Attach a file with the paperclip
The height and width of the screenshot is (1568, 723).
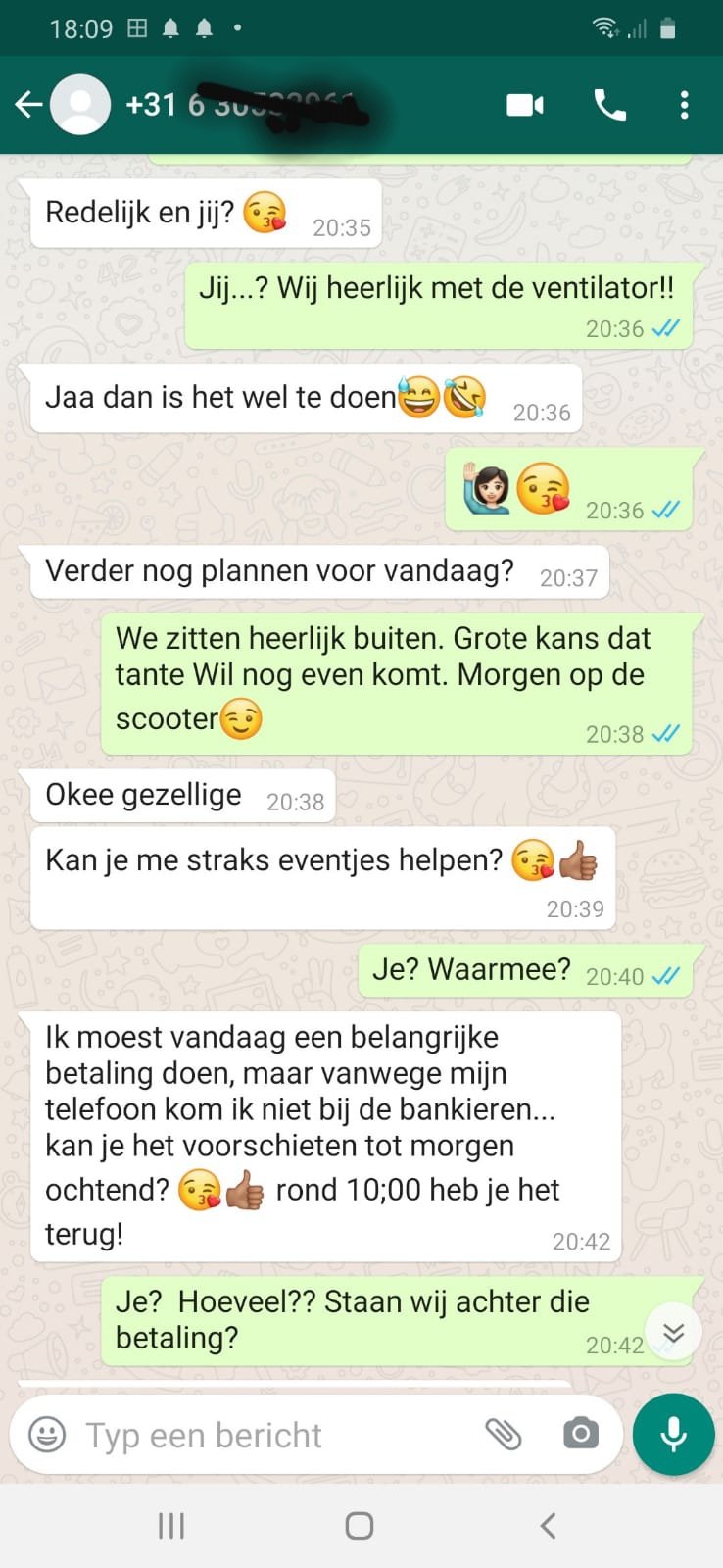tap(504, 1435)
